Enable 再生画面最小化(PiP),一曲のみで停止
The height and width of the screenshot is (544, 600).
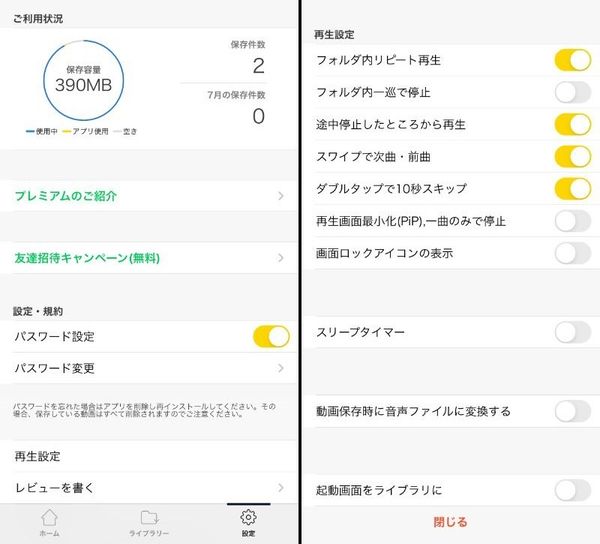[573, 221]
